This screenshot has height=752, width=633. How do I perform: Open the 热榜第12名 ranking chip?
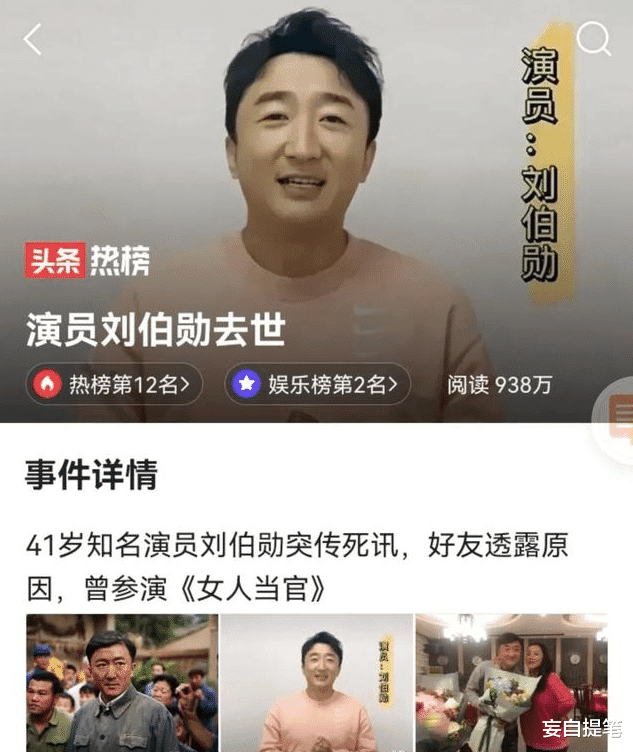tap(115, 384)
